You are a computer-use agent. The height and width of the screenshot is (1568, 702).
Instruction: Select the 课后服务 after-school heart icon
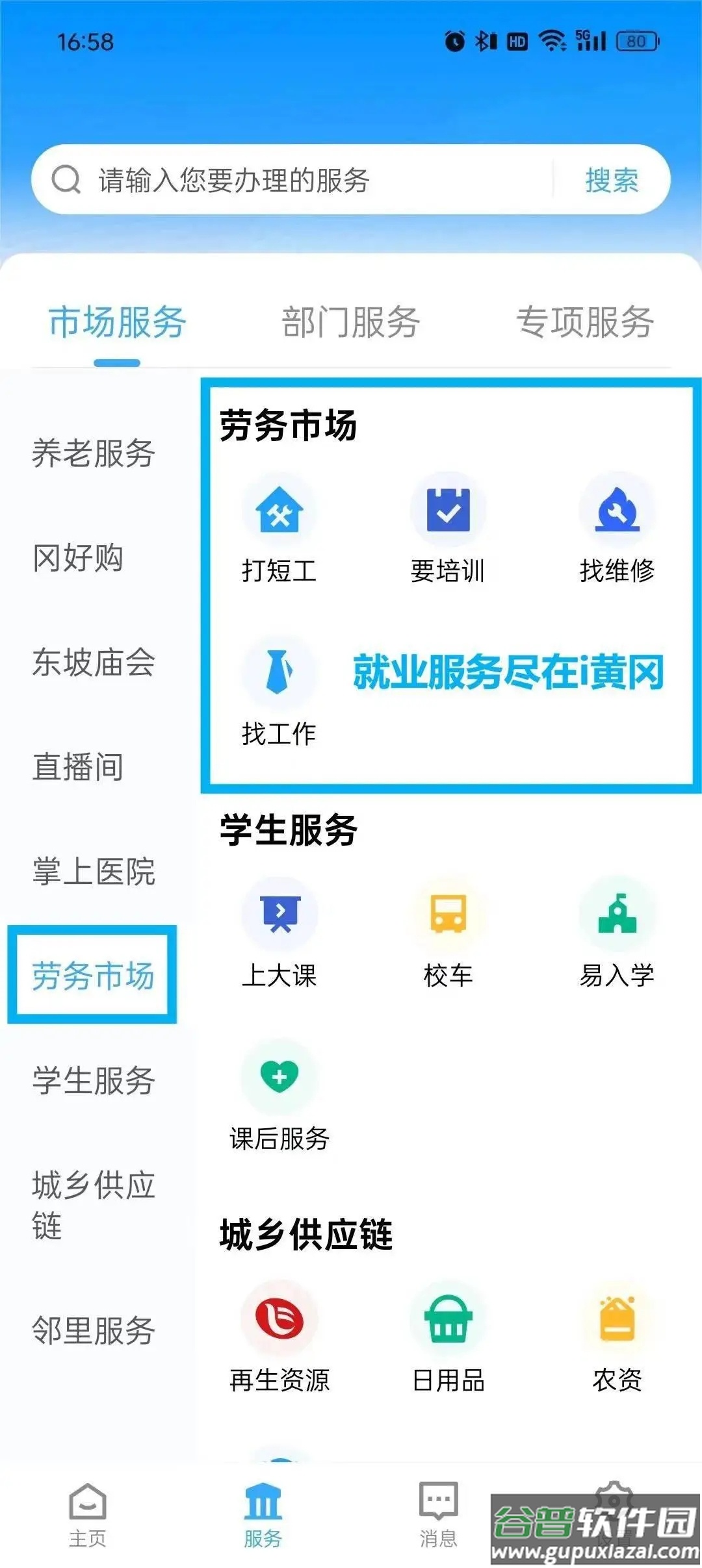click(x=279, y=1078)
